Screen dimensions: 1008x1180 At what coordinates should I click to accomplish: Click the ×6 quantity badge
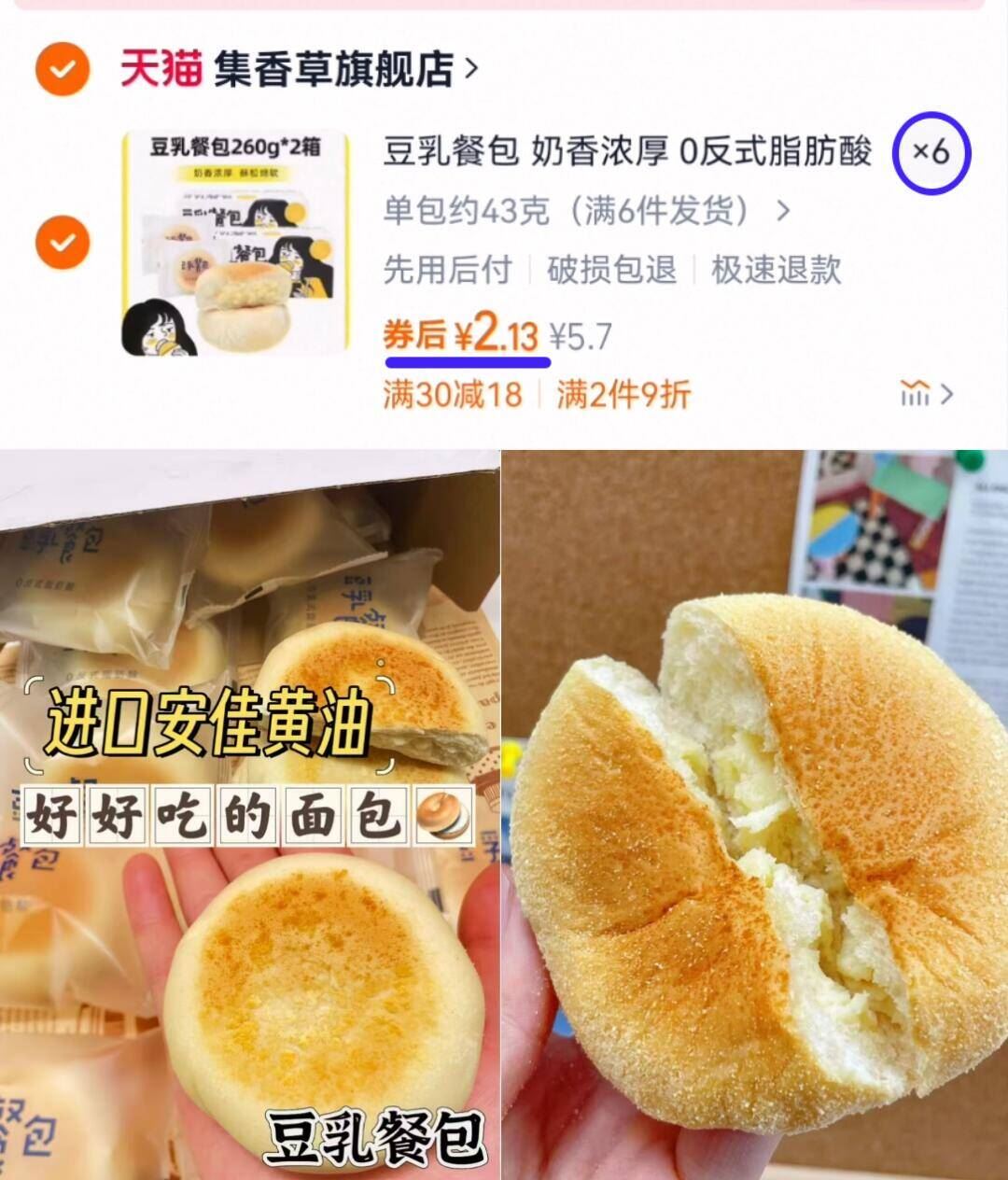(931, 154)
